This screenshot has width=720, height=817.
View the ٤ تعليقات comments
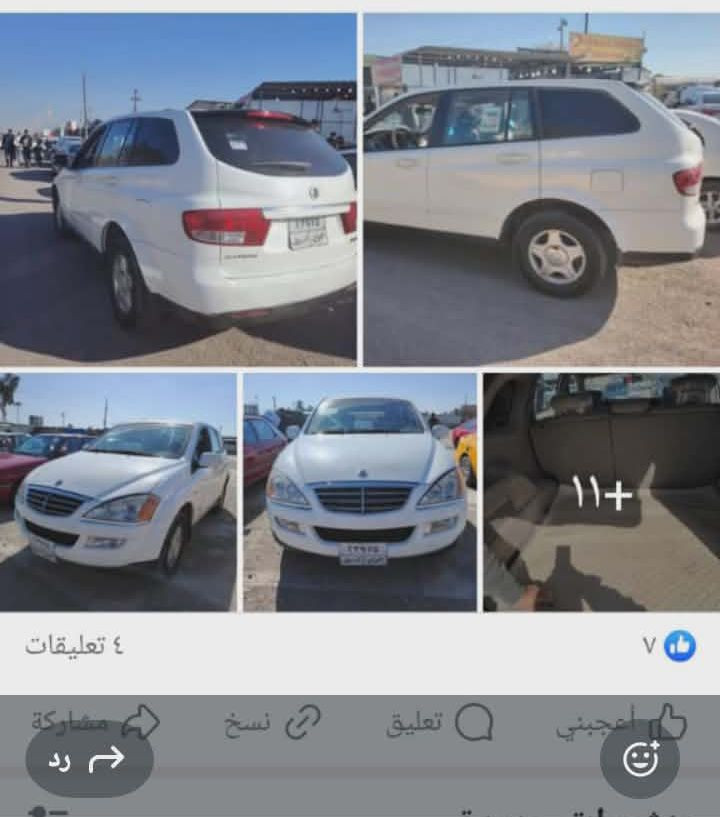click(x=74, y=646)
